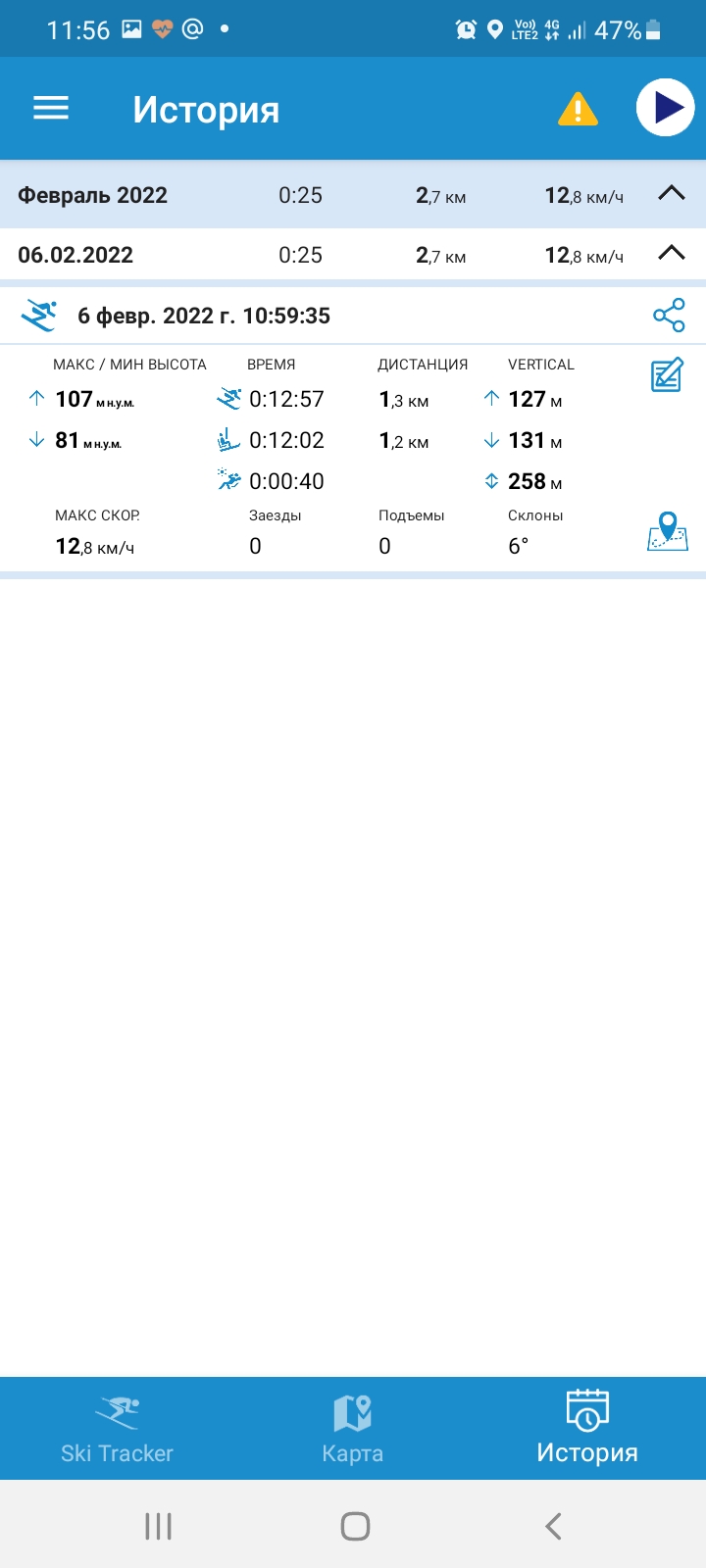Select the История bottom tab
Screen dimensions: 706x1568
(587, 1428)
